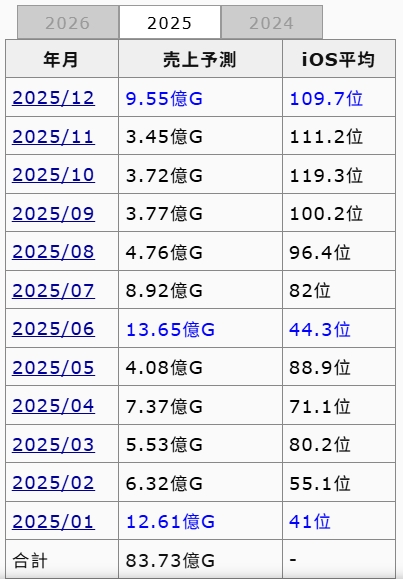Open the 2025/04 month link
This screenshot has height=579, width=403.
pyautogui.click(x=53, y=406)
